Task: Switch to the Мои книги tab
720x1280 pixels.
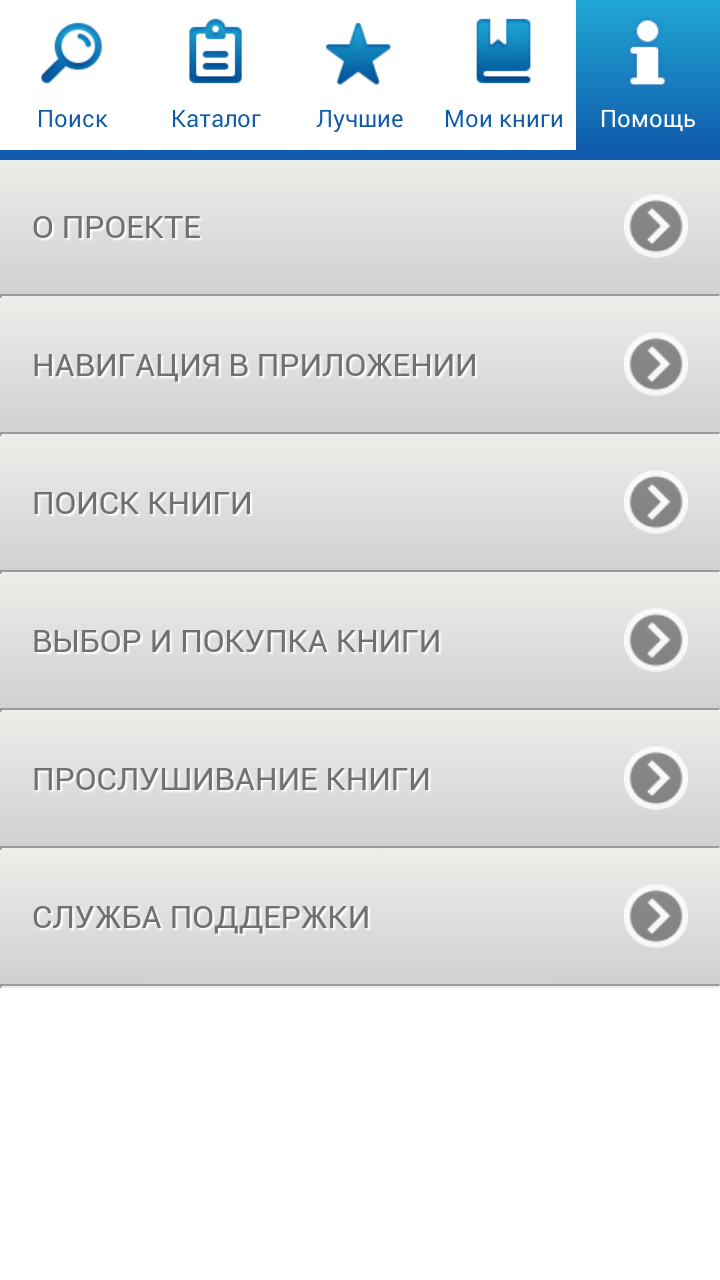Action: coord(504,76)
